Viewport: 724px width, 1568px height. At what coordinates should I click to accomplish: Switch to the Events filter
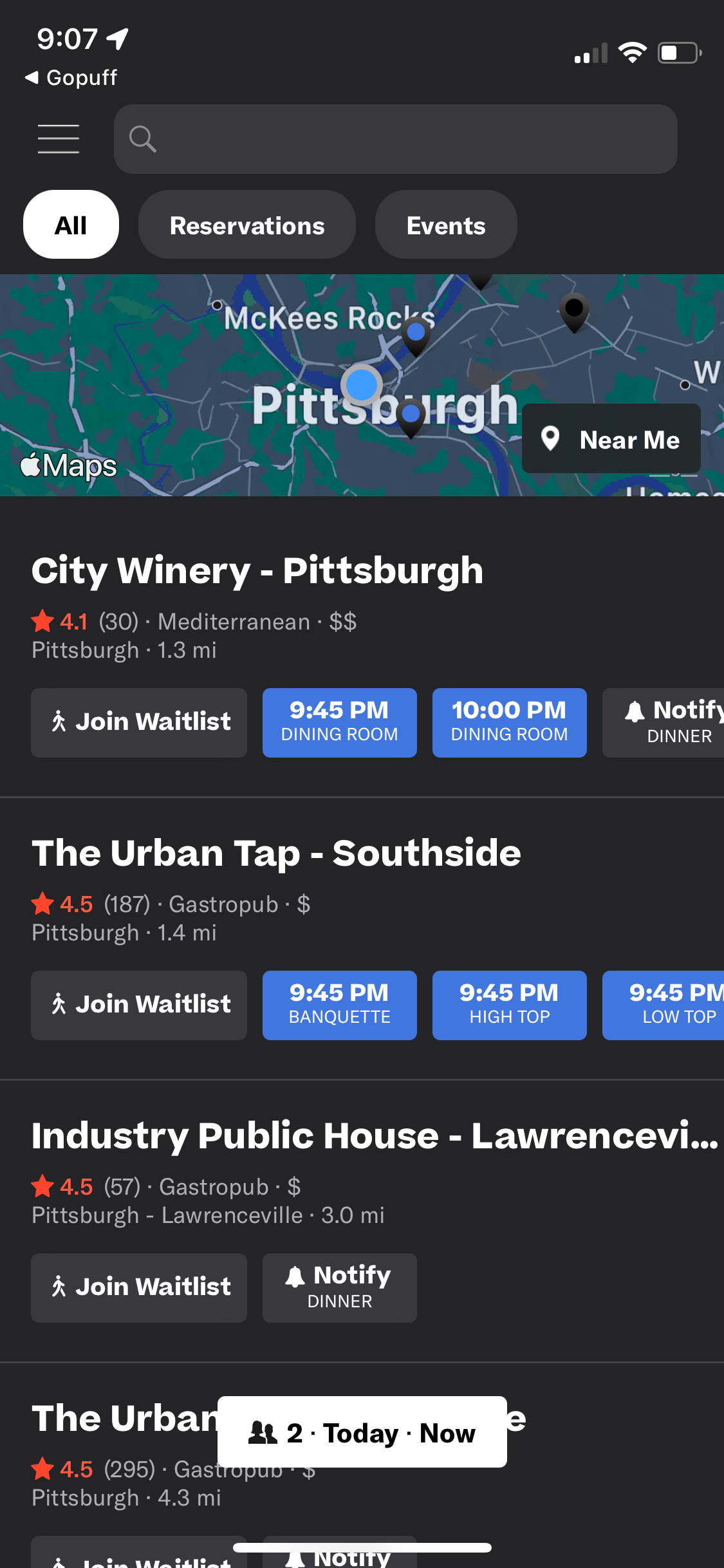445,225
